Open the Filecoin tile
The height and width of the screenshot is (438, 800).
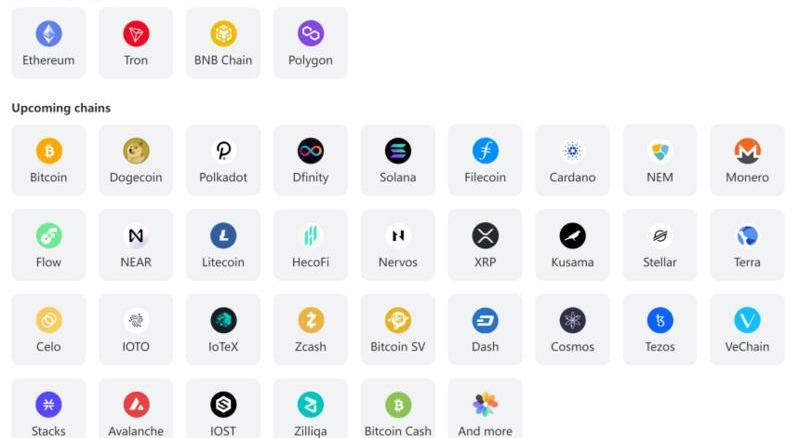click(x=485, y=160)
